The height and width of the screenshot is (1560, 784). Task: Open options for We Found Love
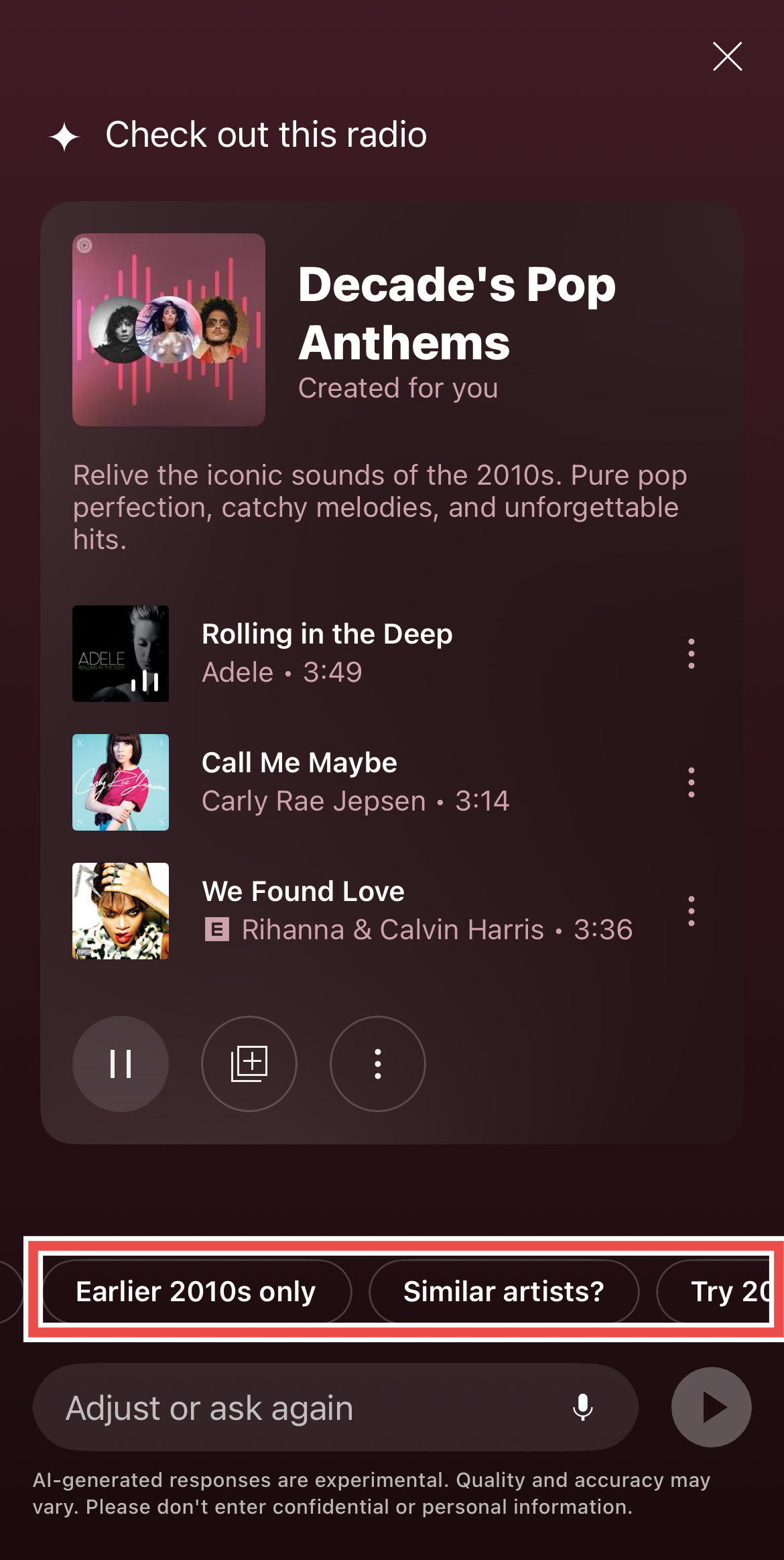[691, 910]
